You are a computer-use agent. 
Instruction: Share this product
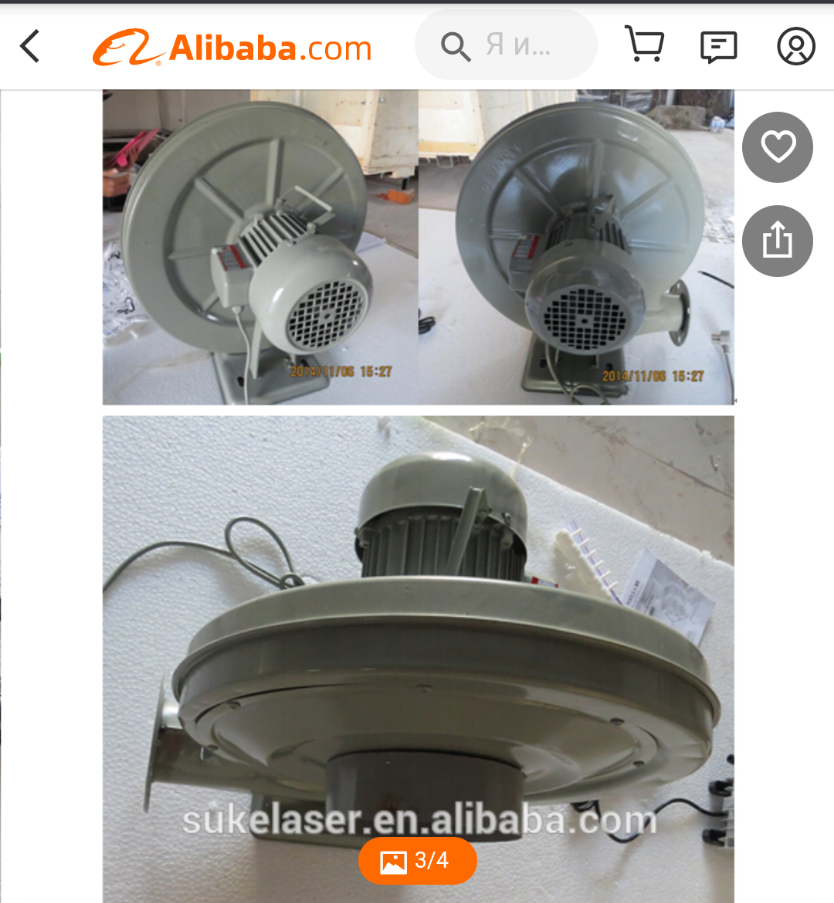[x=777, y=241]
